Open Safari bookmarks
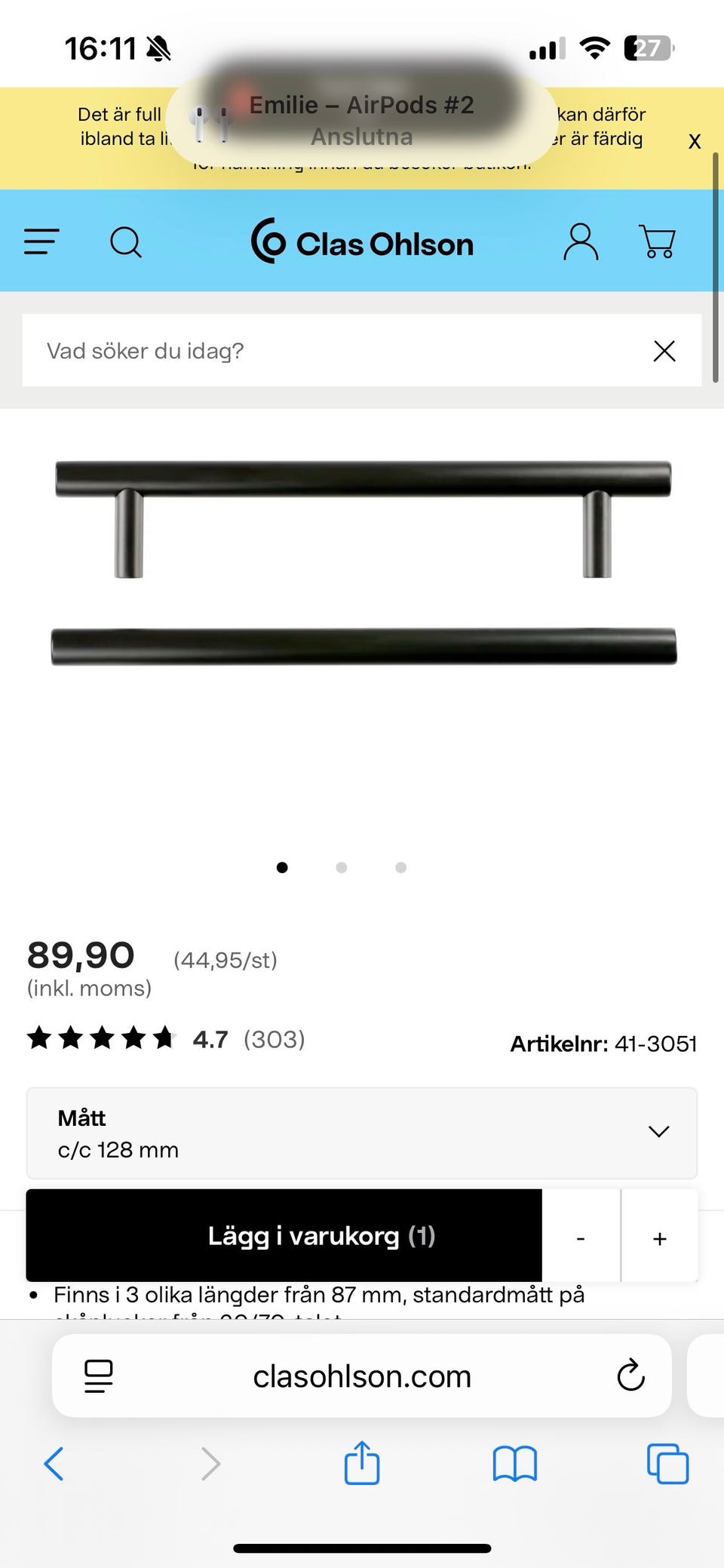The width and height of the screenshot is (724, 1568). point(514,1464)
